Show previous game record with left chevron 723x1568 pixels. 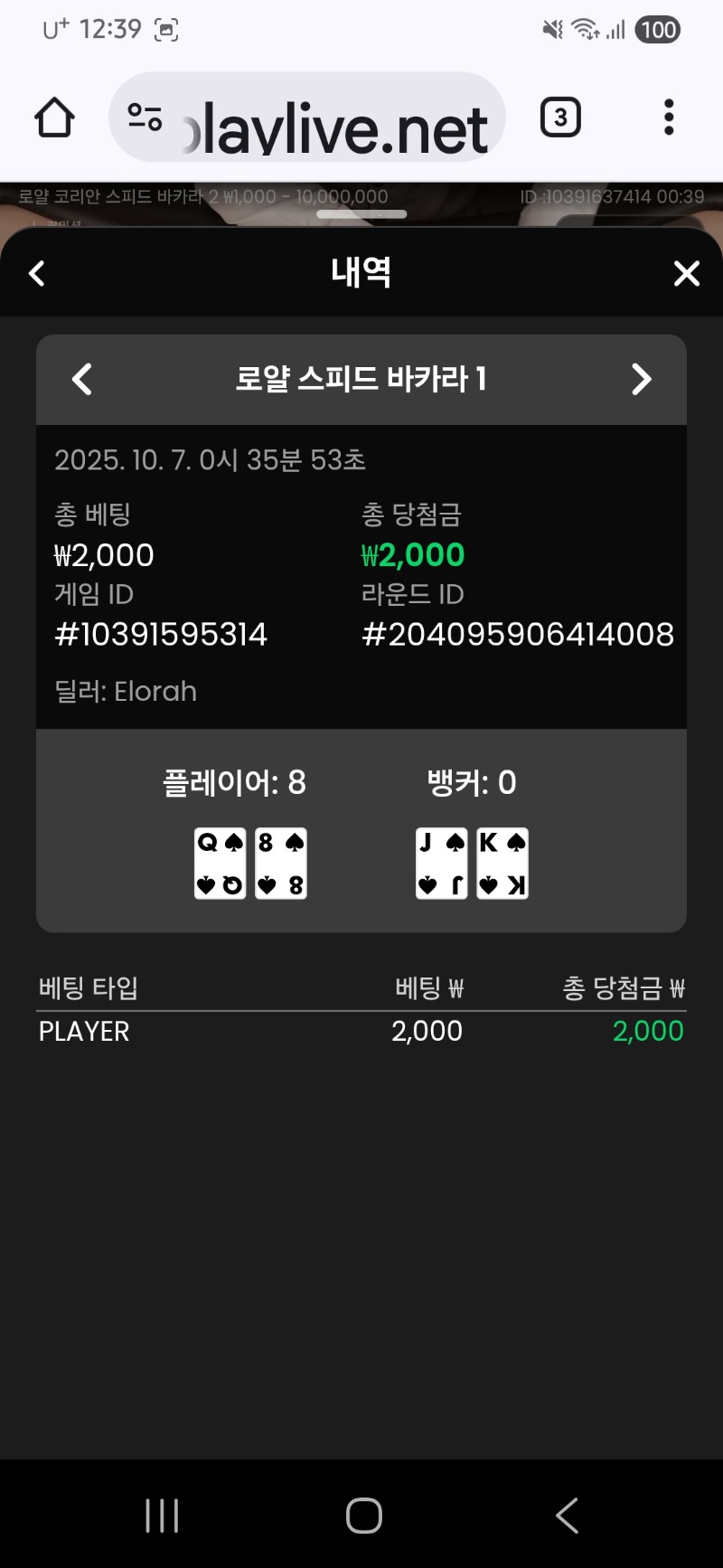pyautogui.click(x=82, y=379)
